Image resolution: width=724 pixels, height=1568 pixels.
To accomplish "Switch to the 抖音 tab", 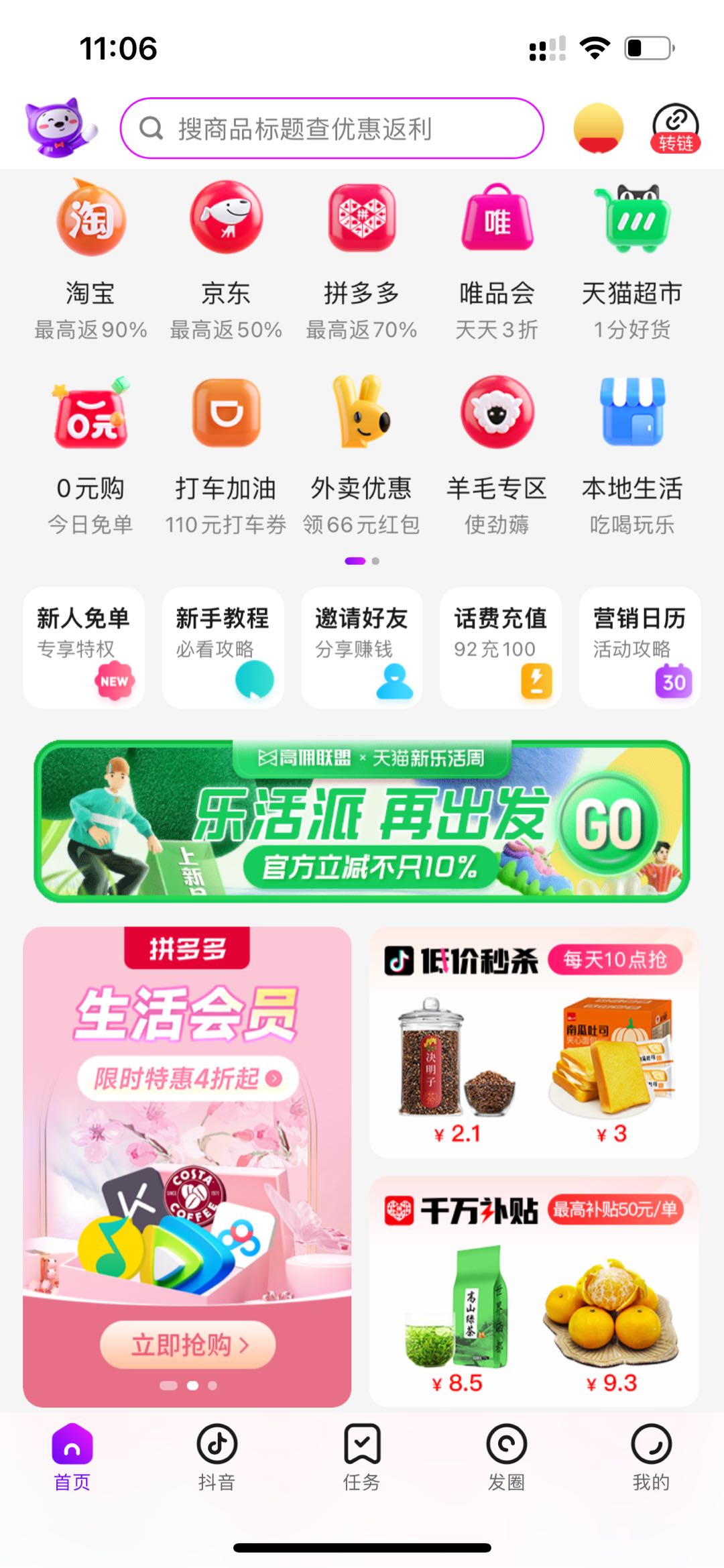I will 217,1457.
